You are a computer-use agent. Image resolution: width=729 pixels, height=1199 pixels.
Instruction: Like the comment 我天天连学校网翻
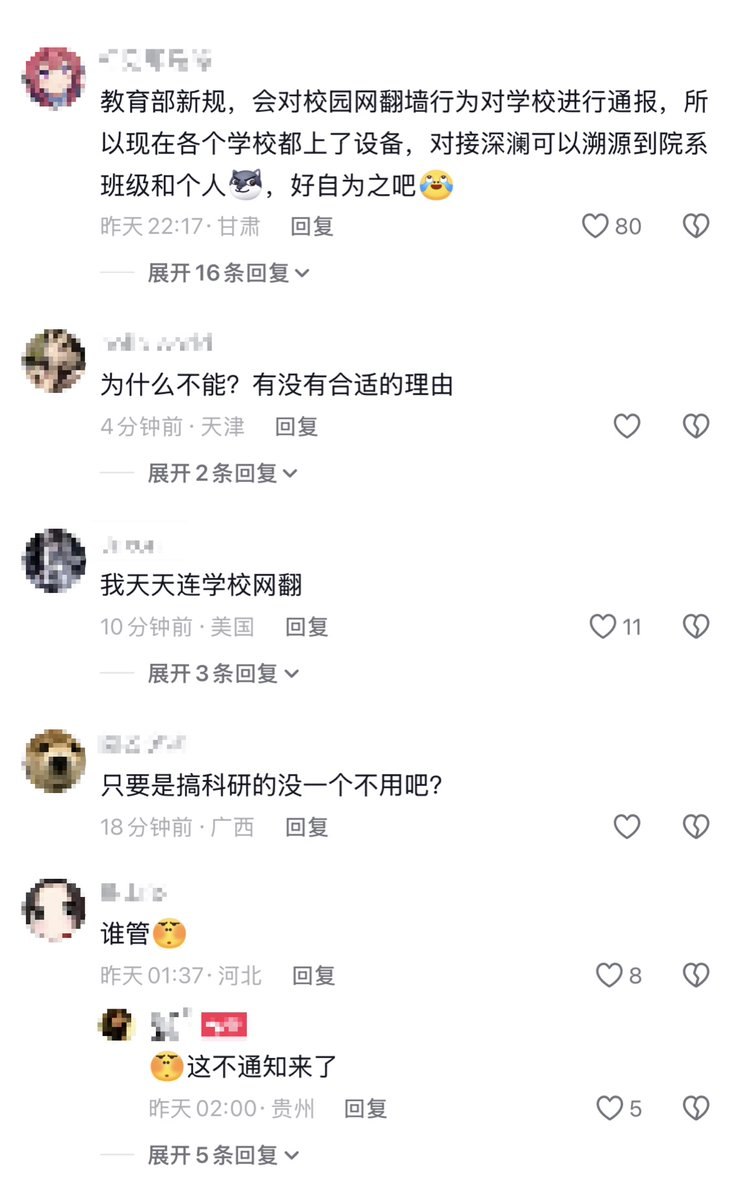(x=603, y=627)
